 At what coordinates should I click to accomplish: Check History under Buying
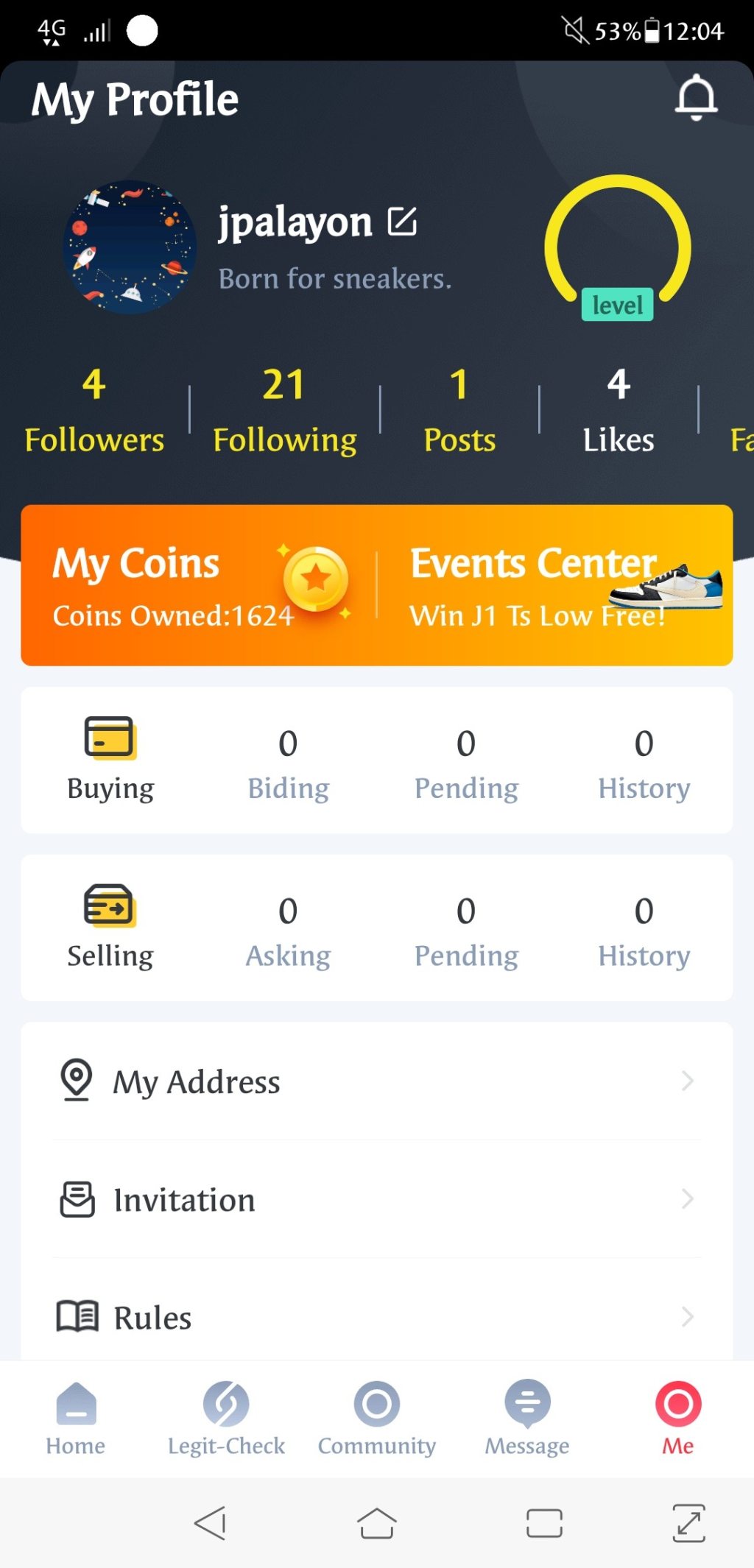[x=644, y=763]
